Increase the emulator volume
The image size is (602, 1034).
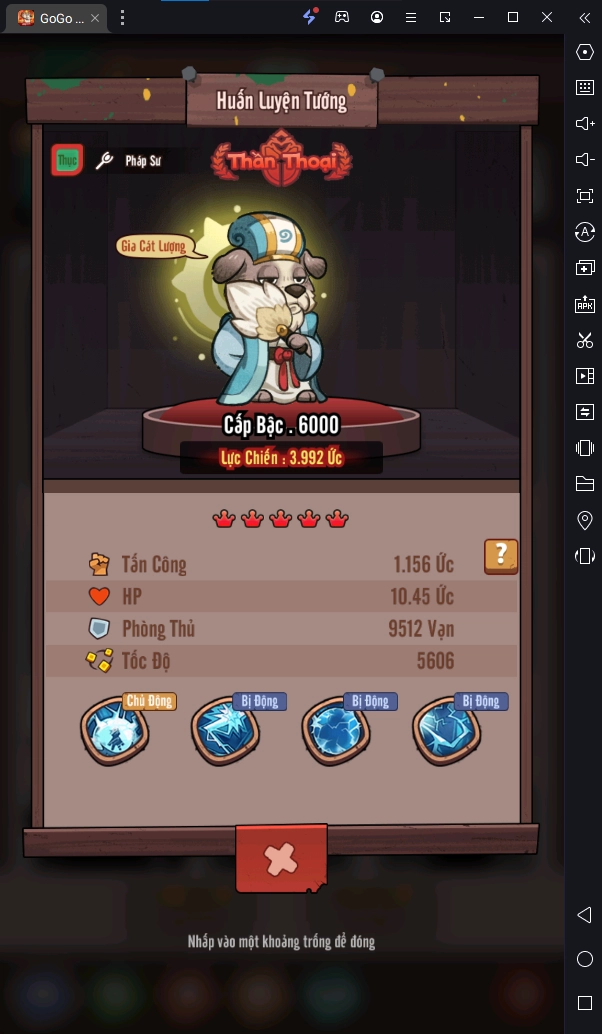[585, 124]
